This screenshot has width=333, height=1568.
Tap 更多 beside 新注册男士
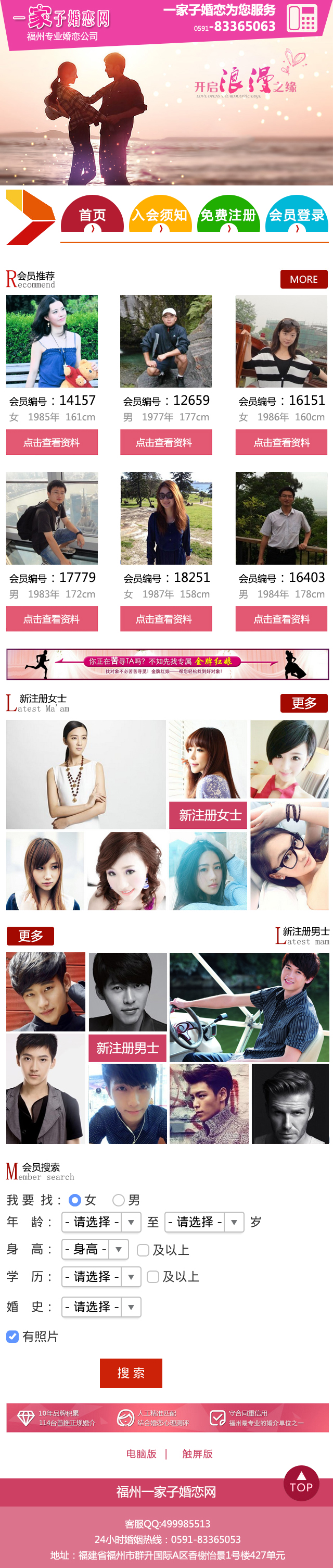click(30, 935)
